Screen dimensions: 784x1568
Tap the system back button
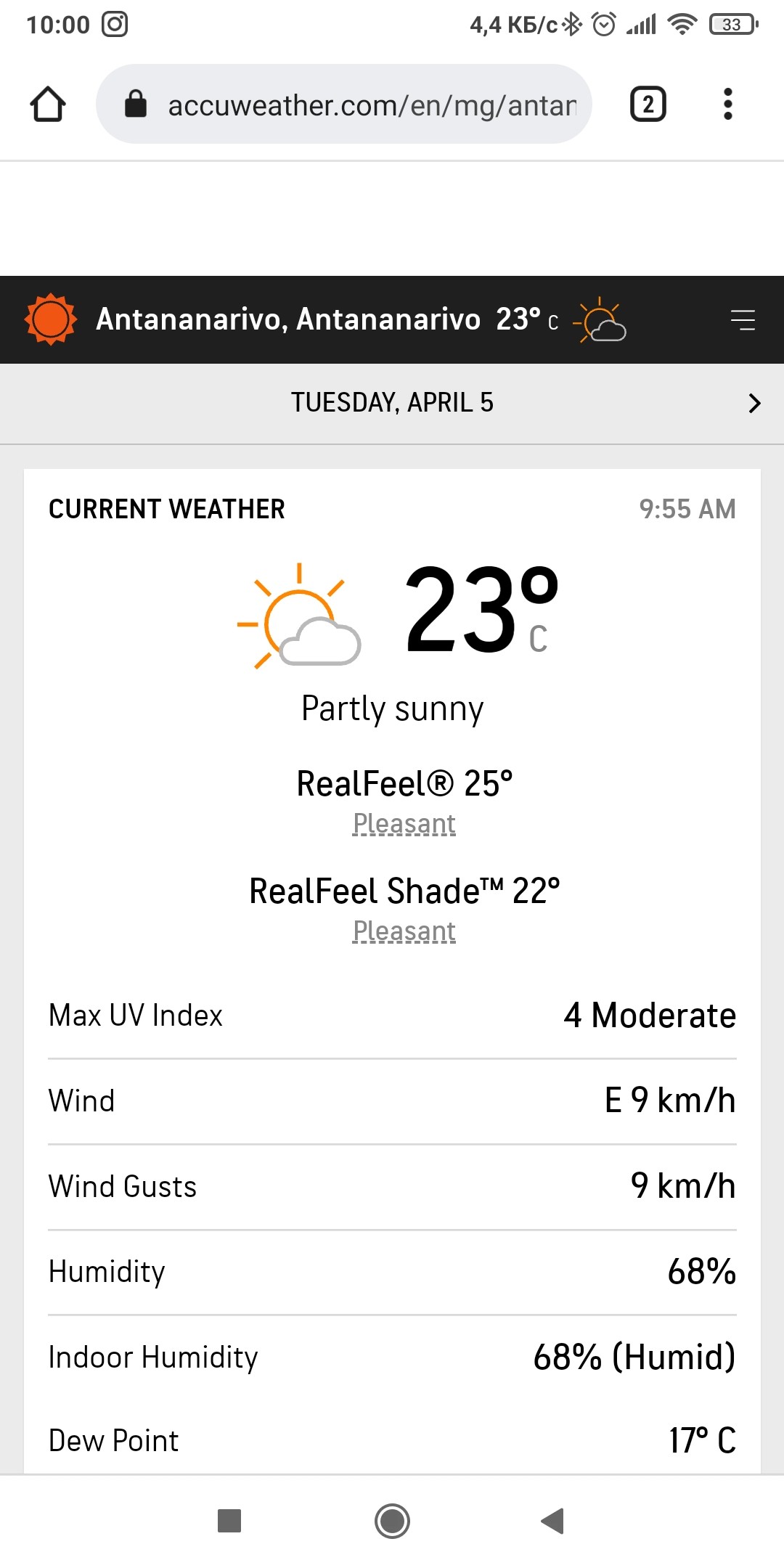[553, 1520]
